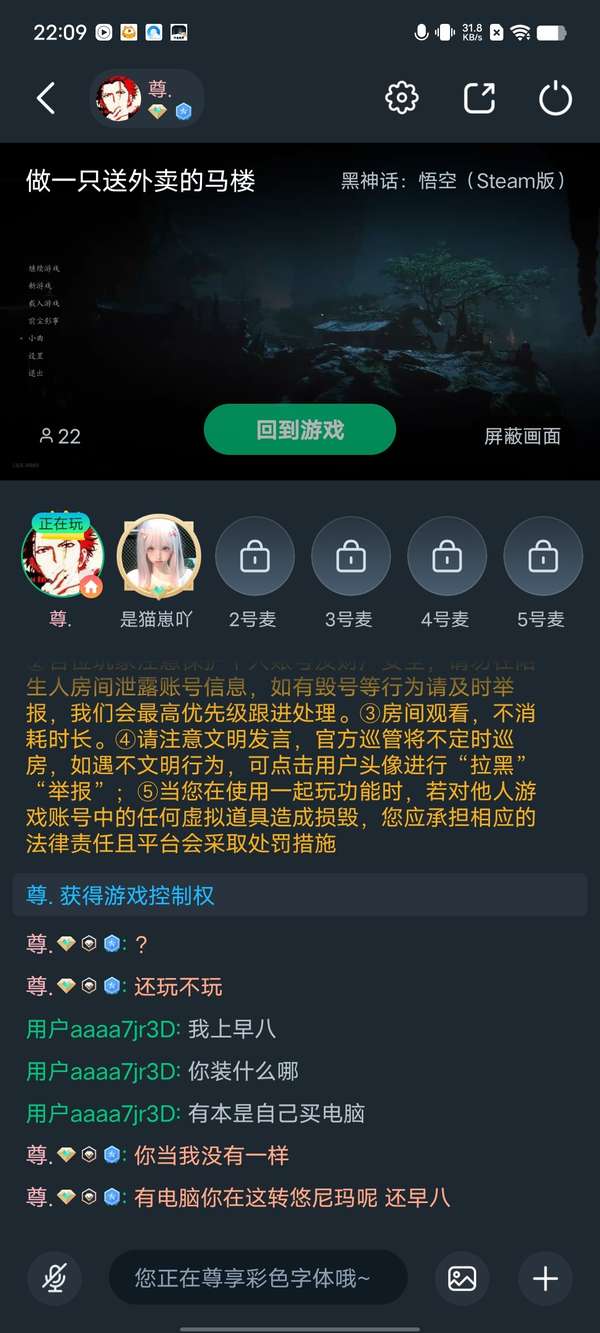Open room settings gear
The width and height of the screenshot is (600, 1333).
401,98
